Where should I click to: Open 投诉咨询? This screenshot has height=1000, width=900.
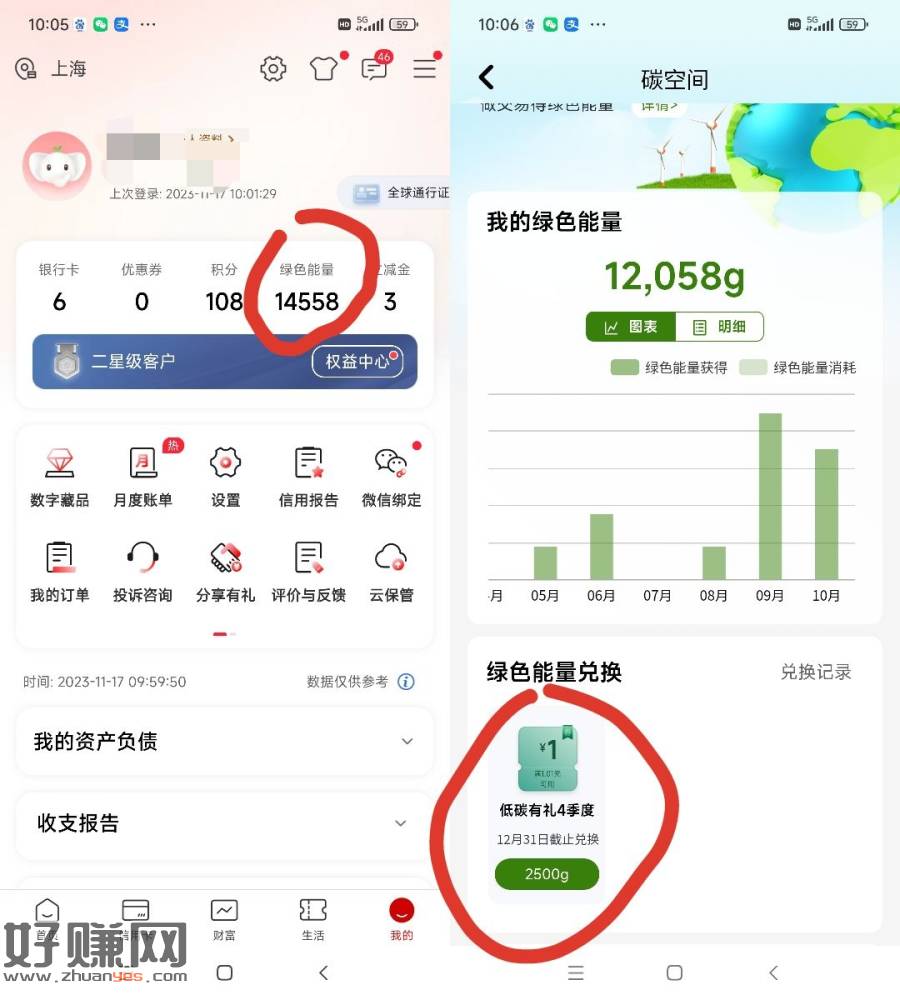tap(143, 572)
